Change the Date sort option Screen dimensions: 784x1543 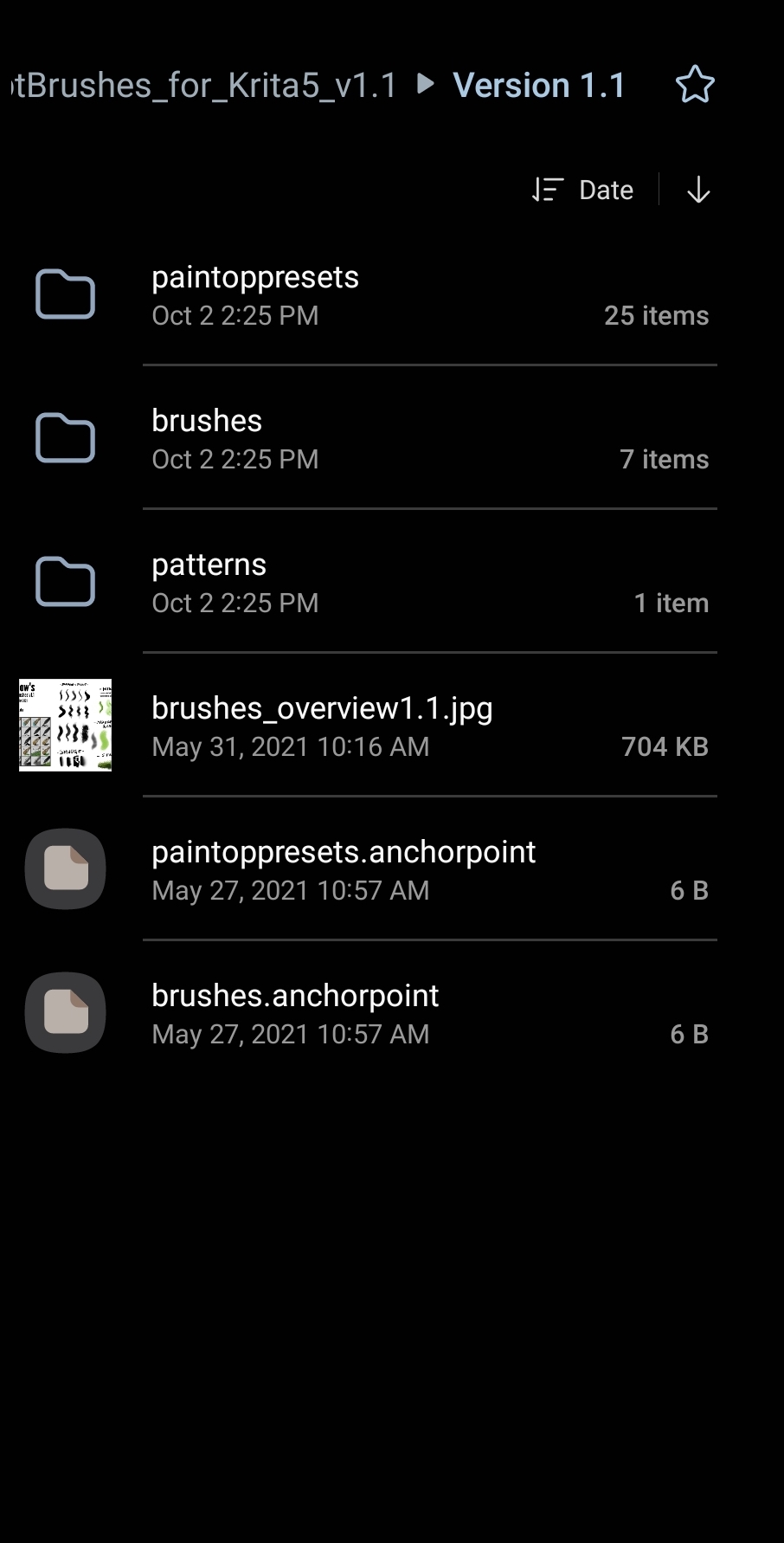pos(583,190)
